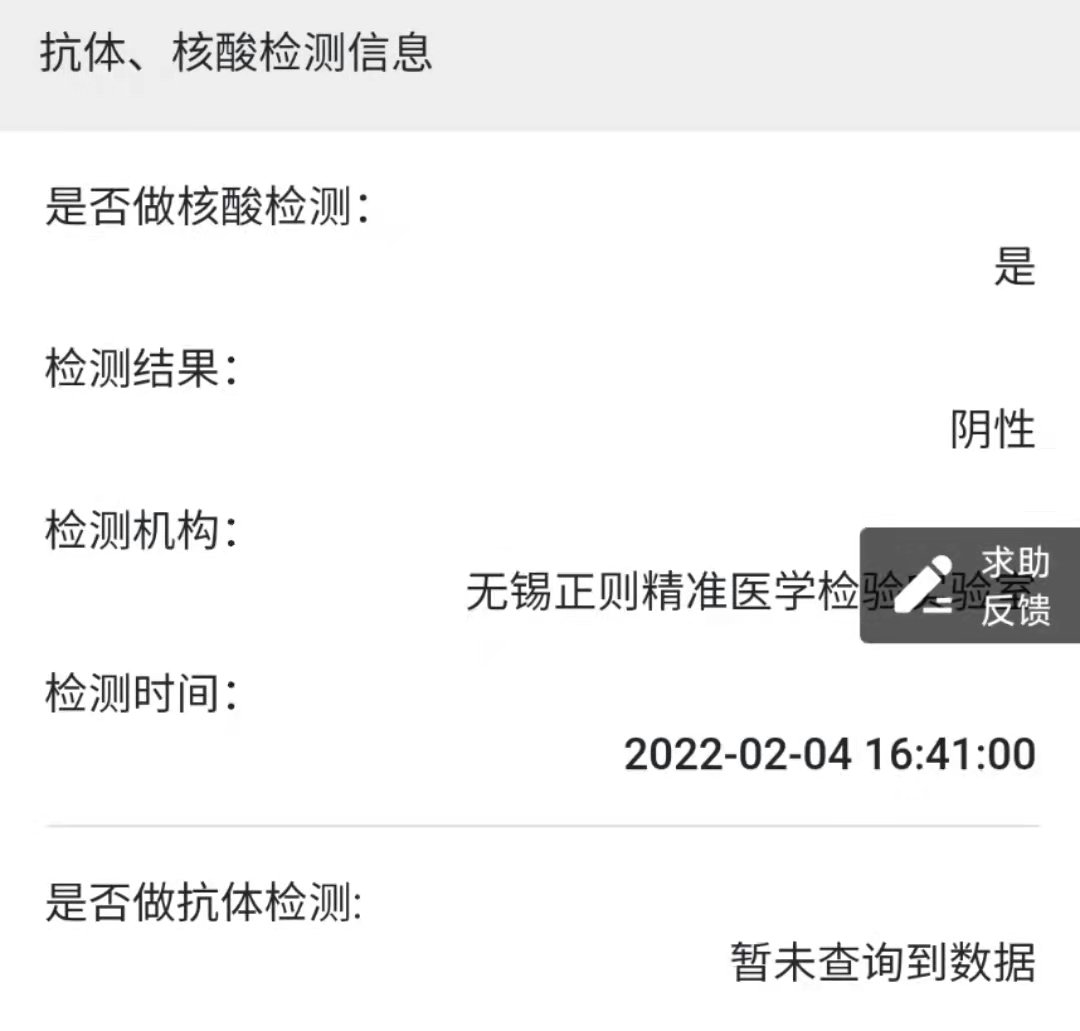
Task: Open the 求助反馈 floating feedback button
Action: click(x=969, y=586)
